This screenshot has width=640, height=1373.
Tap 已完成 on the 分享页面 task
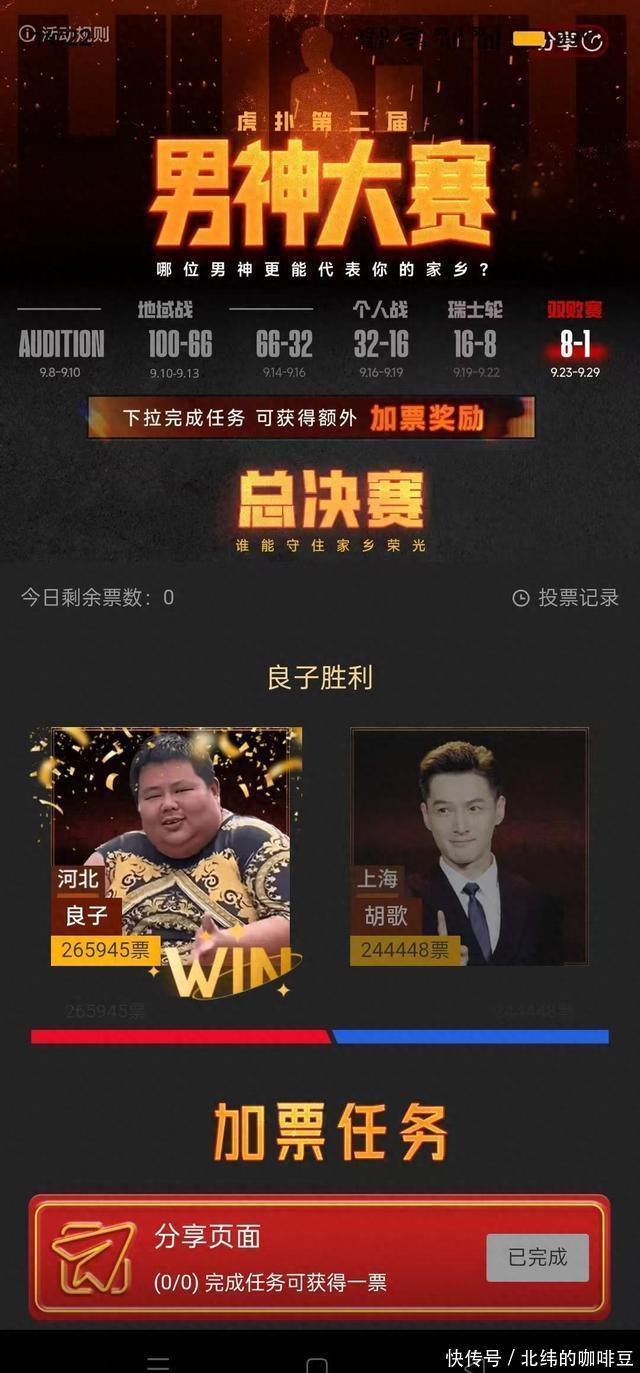click(537, 1257)
